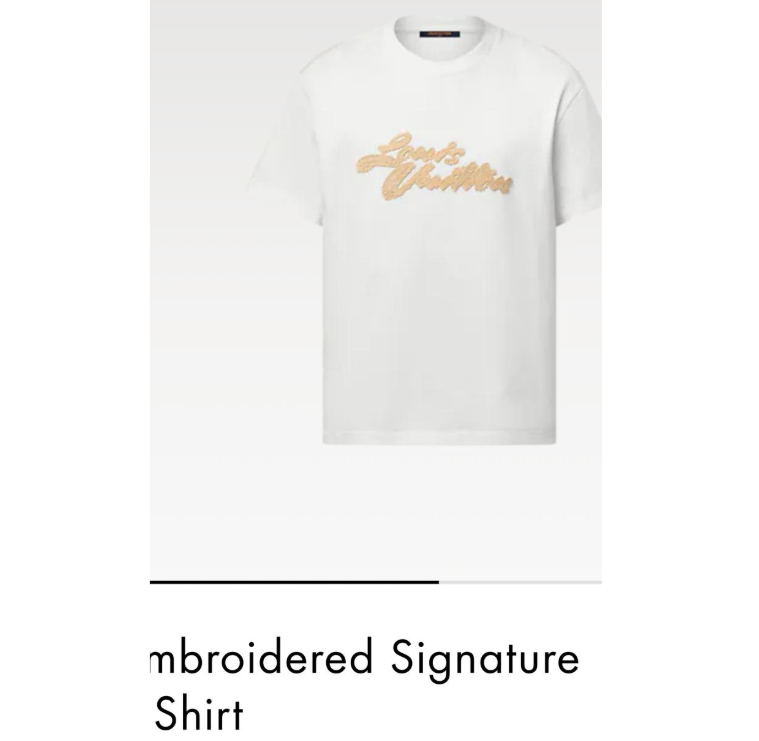Tap the image carousel progress indicator
The height and width of the screenshot is (741, 759).
(376, 581)
